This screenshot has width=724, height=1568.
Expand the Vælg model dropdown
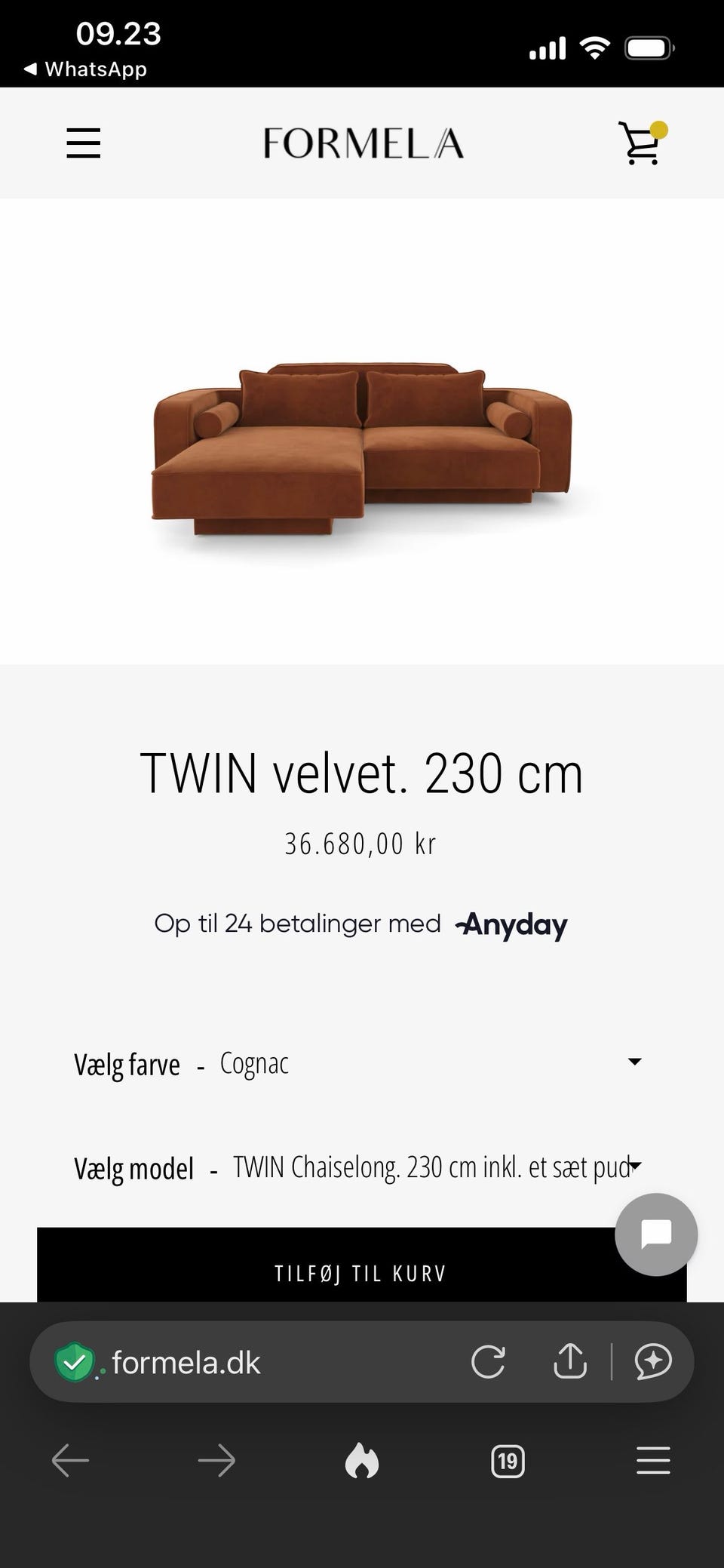point(359,1167)
